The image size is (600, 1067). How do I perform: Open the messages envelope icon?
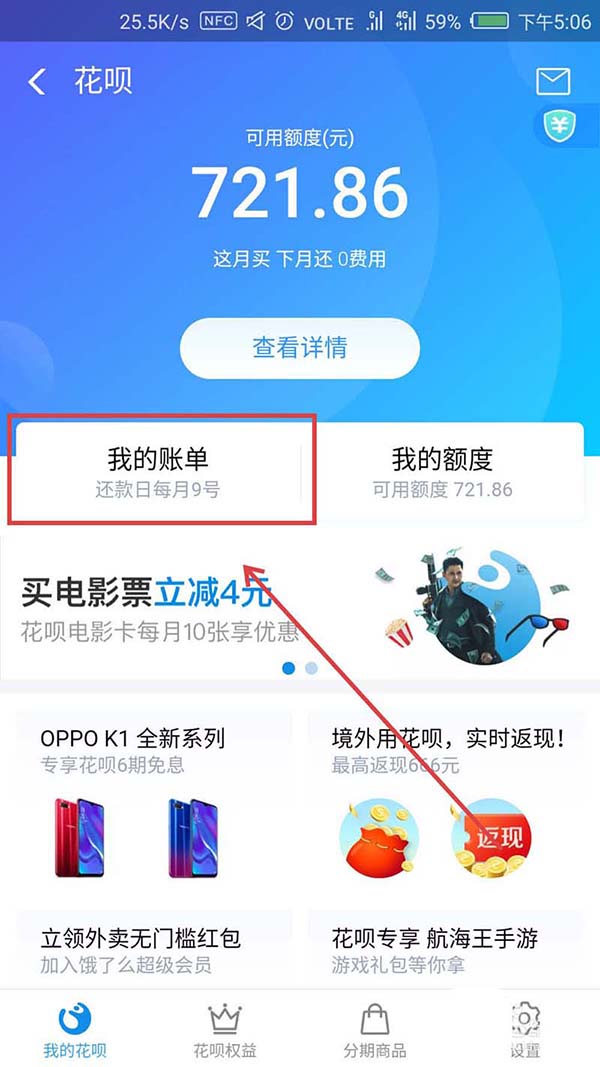[553, 81]
